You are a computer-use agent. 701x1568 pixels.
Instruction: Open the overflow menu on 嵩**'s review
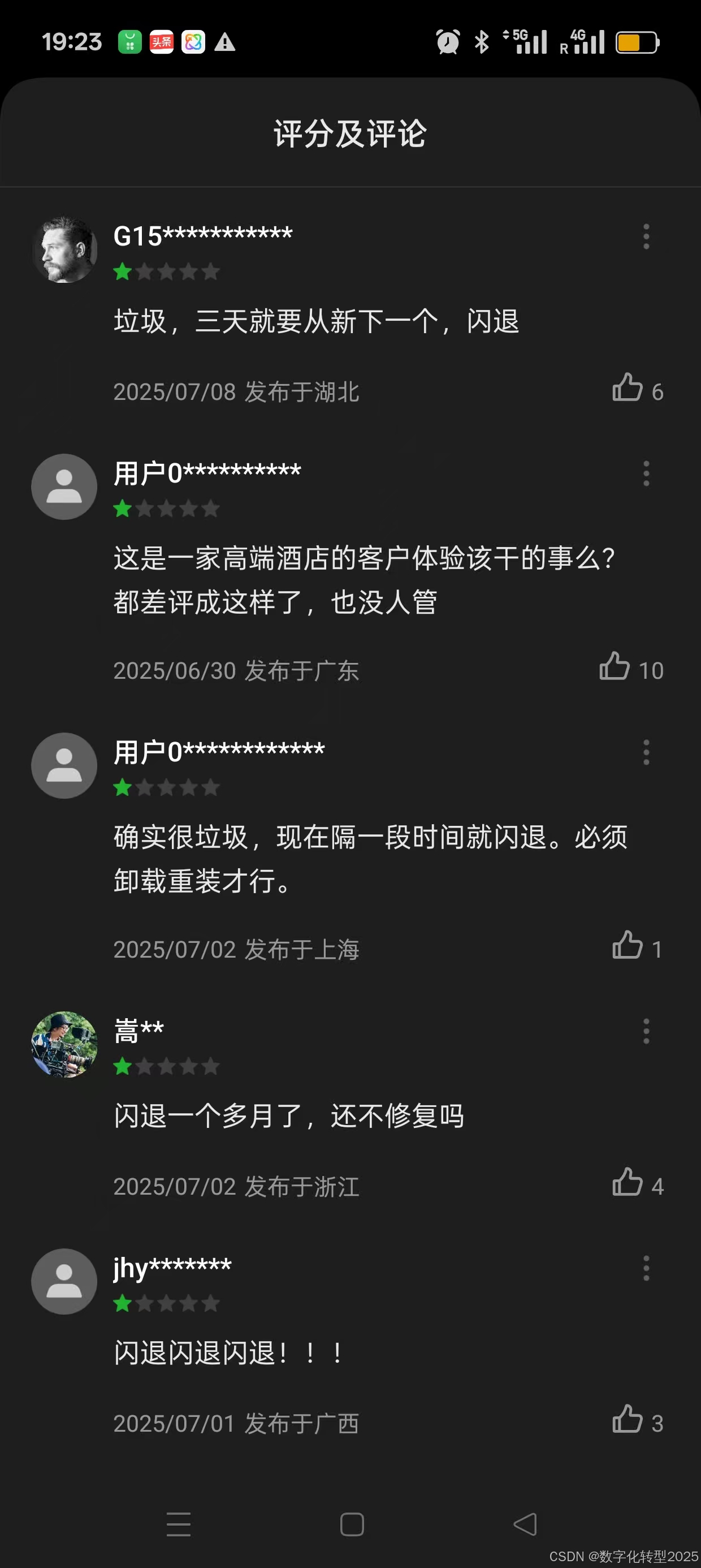[x=646, y=1031]
